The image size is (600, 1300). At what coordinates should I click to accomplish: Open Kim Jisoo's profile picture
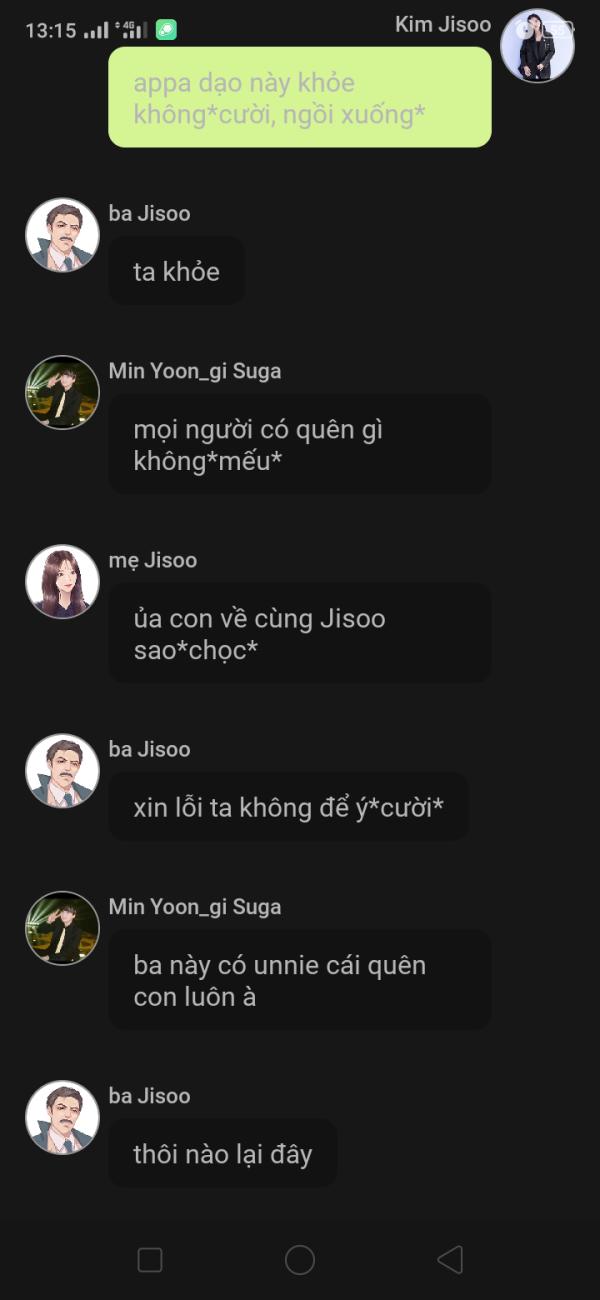tap(537, 45)
